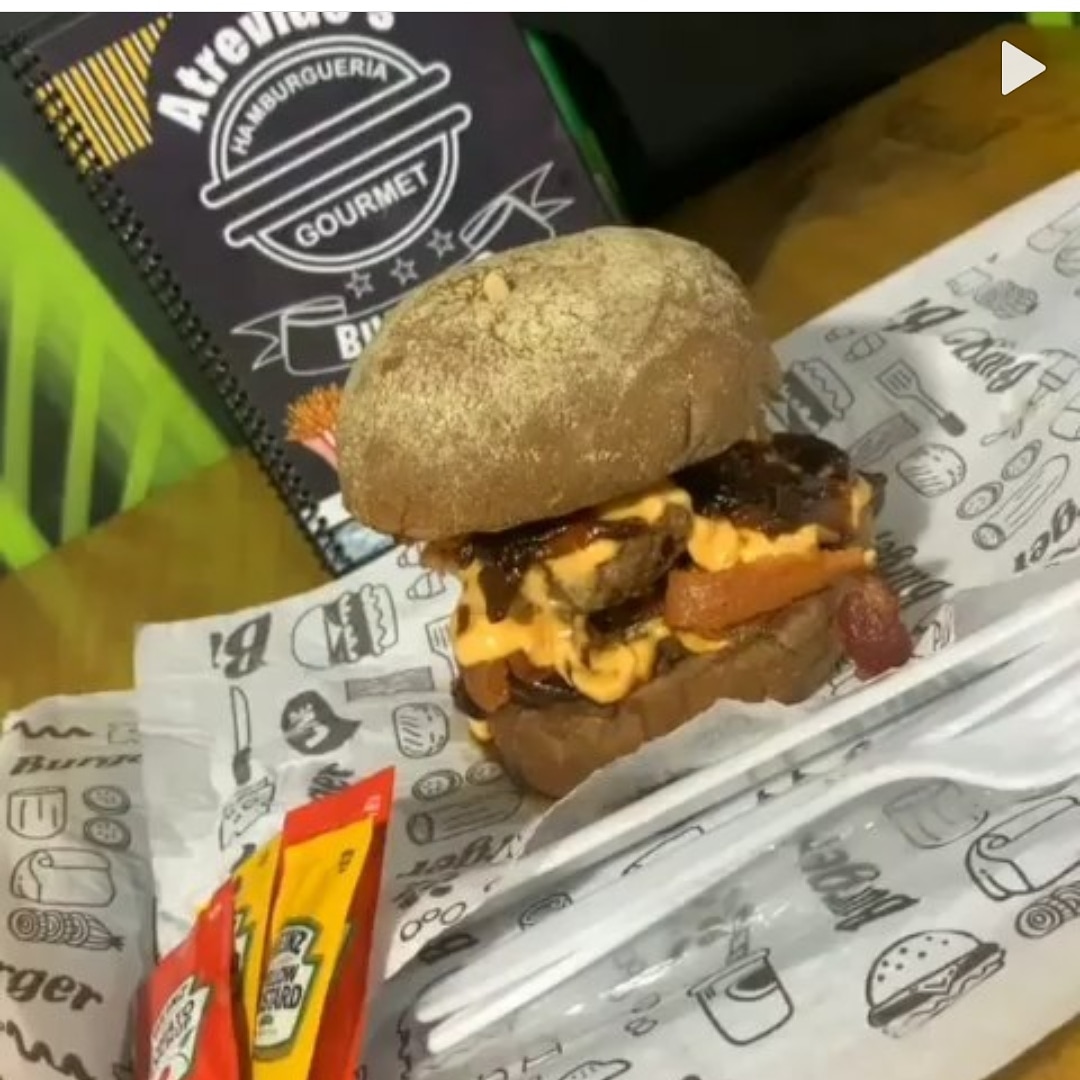Play the burger video
The height and width of the screenshot is (1080, 1080).
[1021, 68]
